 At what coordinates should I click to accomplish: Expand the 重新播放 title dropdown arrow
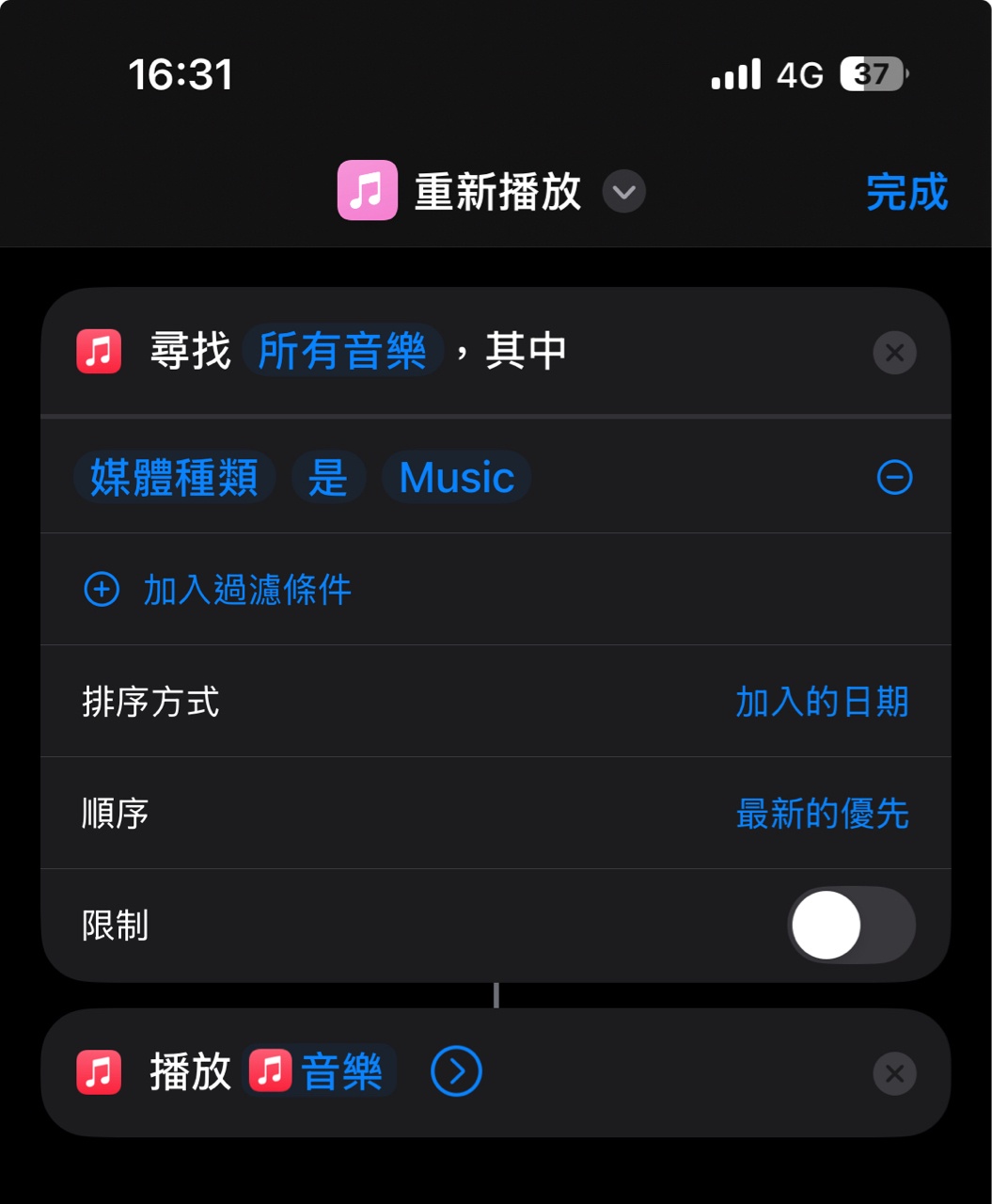623,193
